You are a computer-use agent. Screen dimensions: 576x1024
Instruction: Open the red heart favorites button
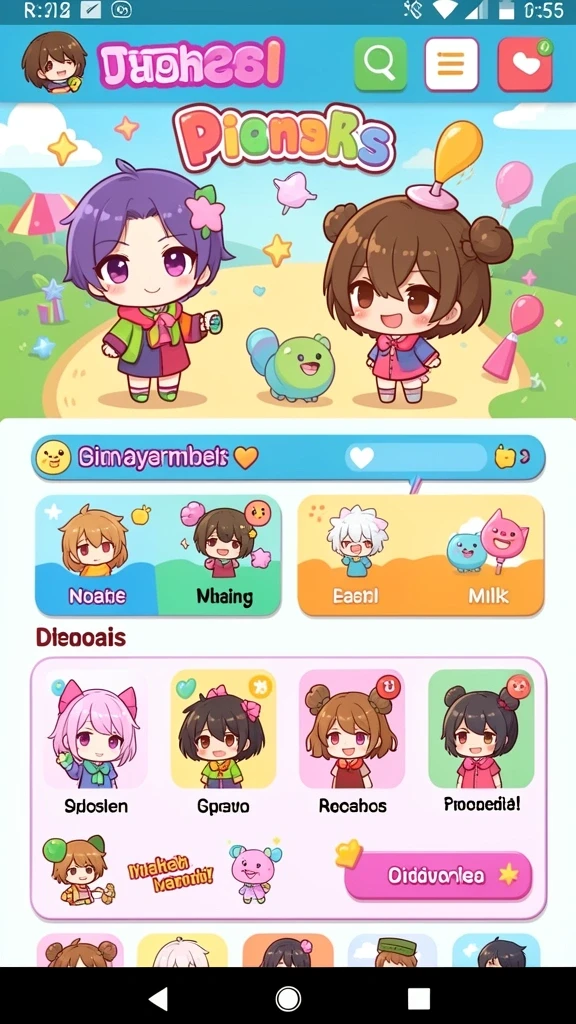coord(525,64)
